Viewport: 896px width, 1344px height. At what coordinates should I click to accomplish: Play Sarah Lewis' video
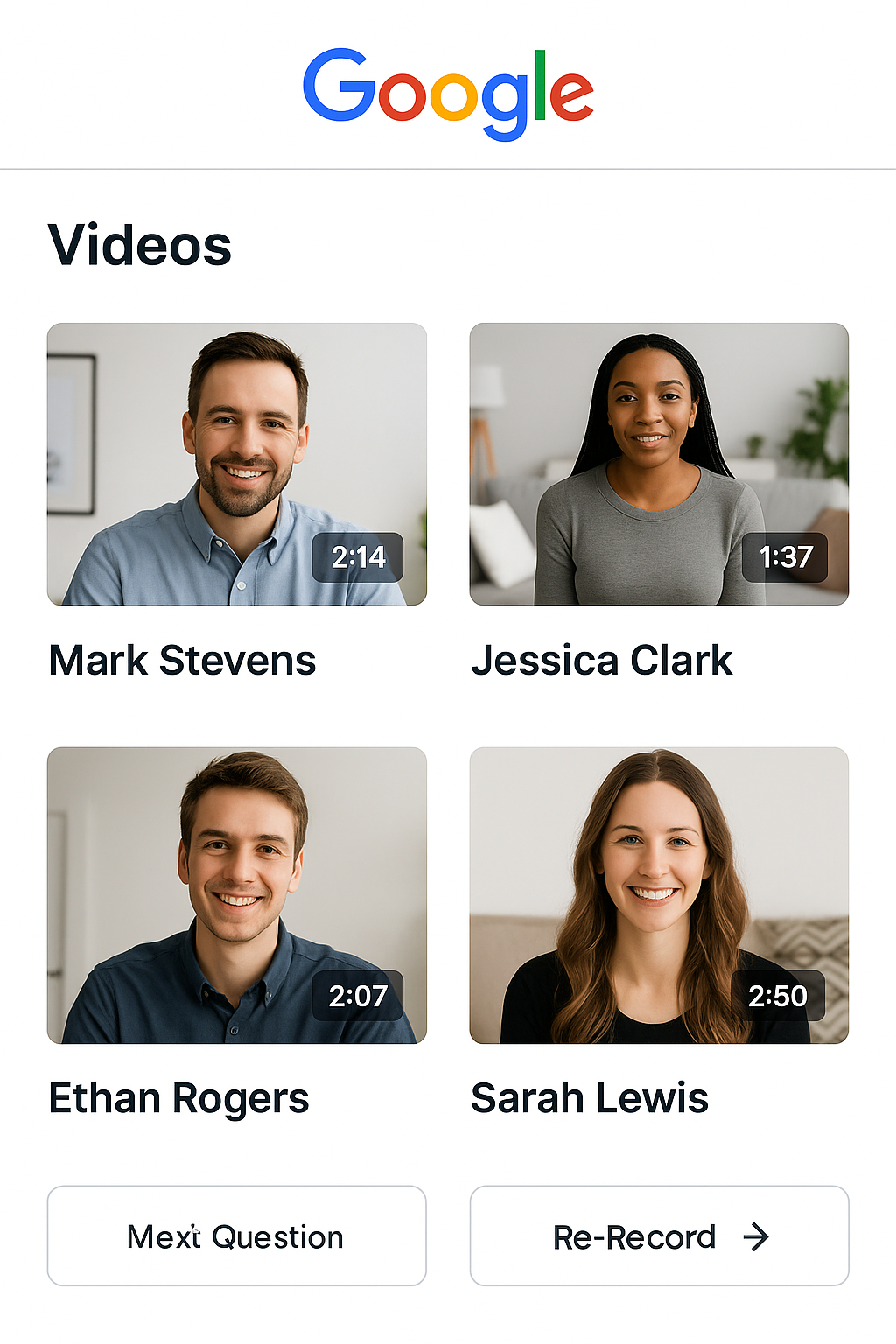[x=659, y=894]
